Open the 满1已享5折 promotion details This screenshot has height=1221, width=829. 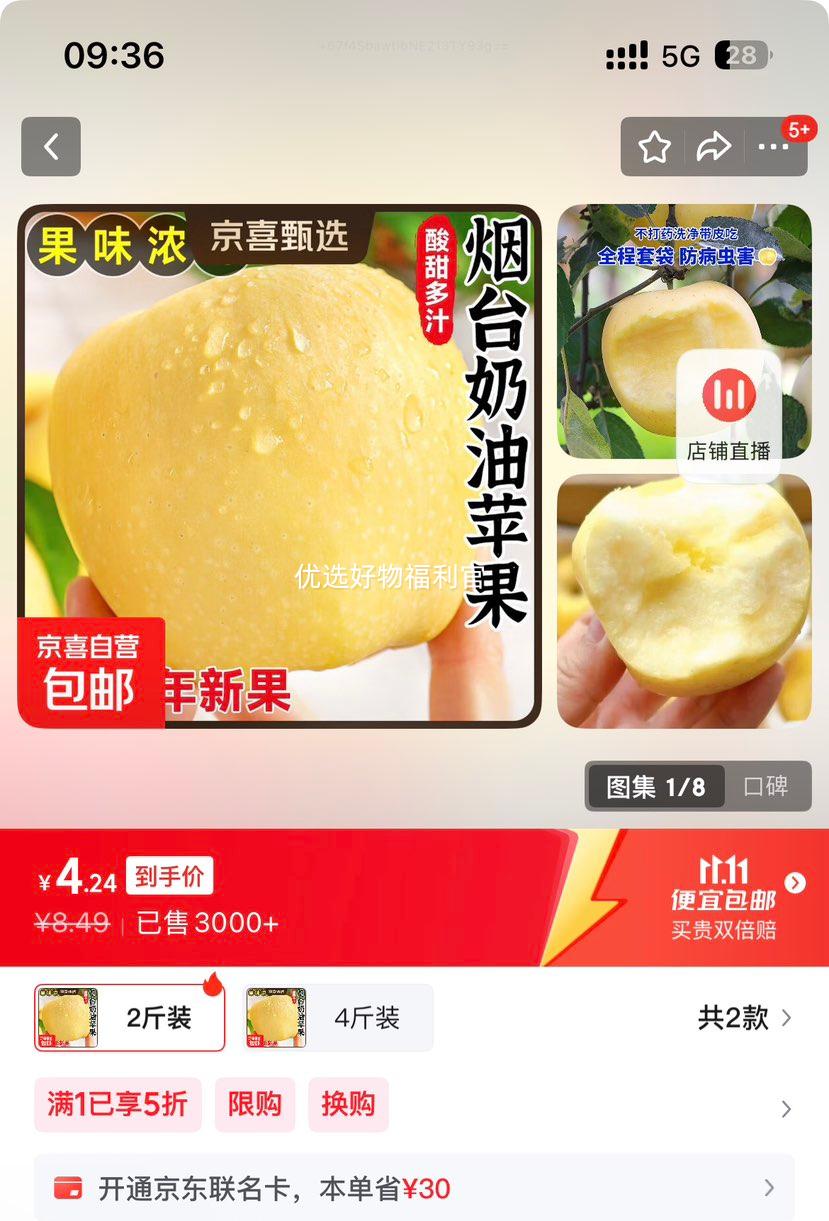click(x=117, y=1104)
